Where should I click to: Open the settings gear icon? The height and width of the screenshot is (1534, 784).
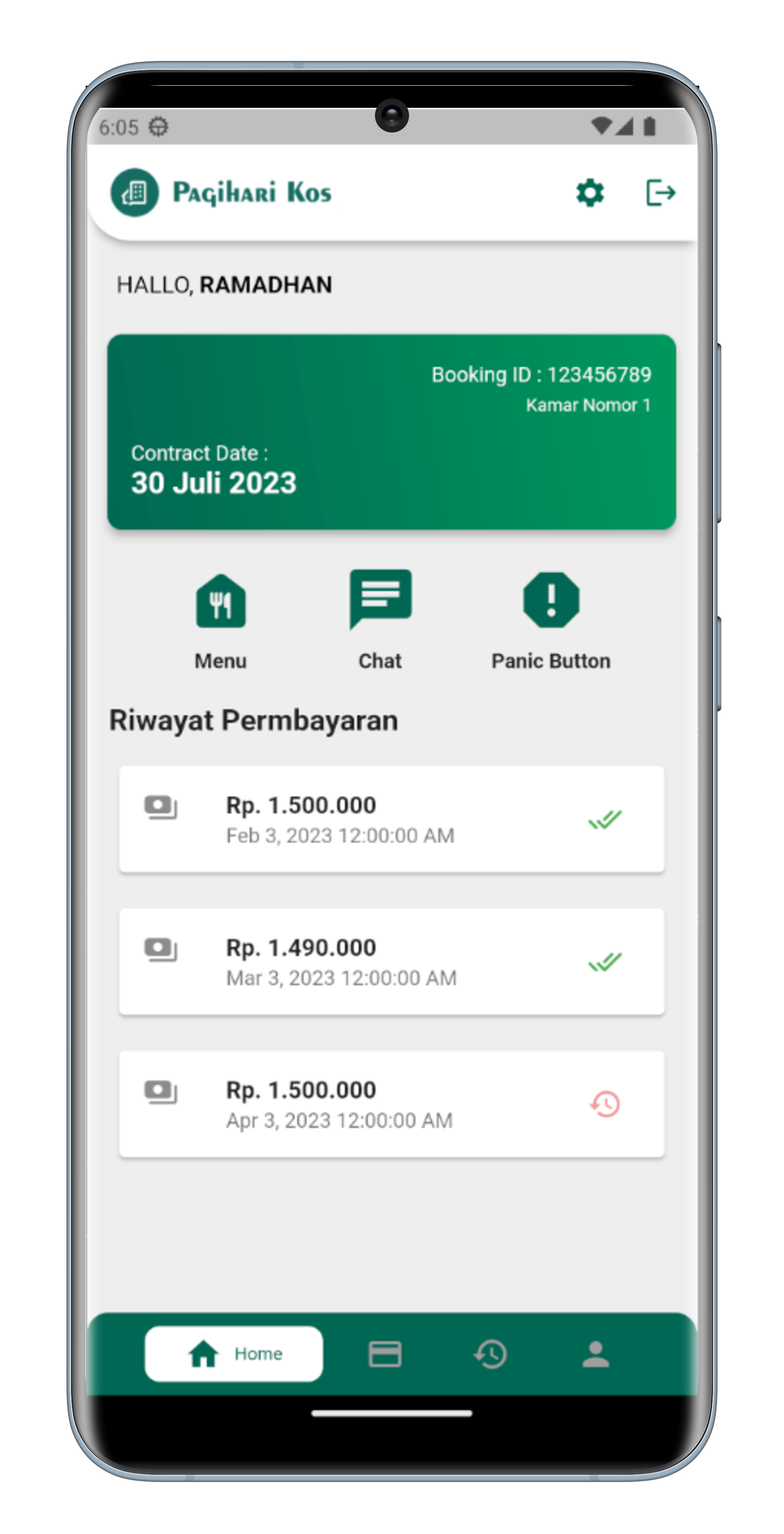(x=589, y=193)
